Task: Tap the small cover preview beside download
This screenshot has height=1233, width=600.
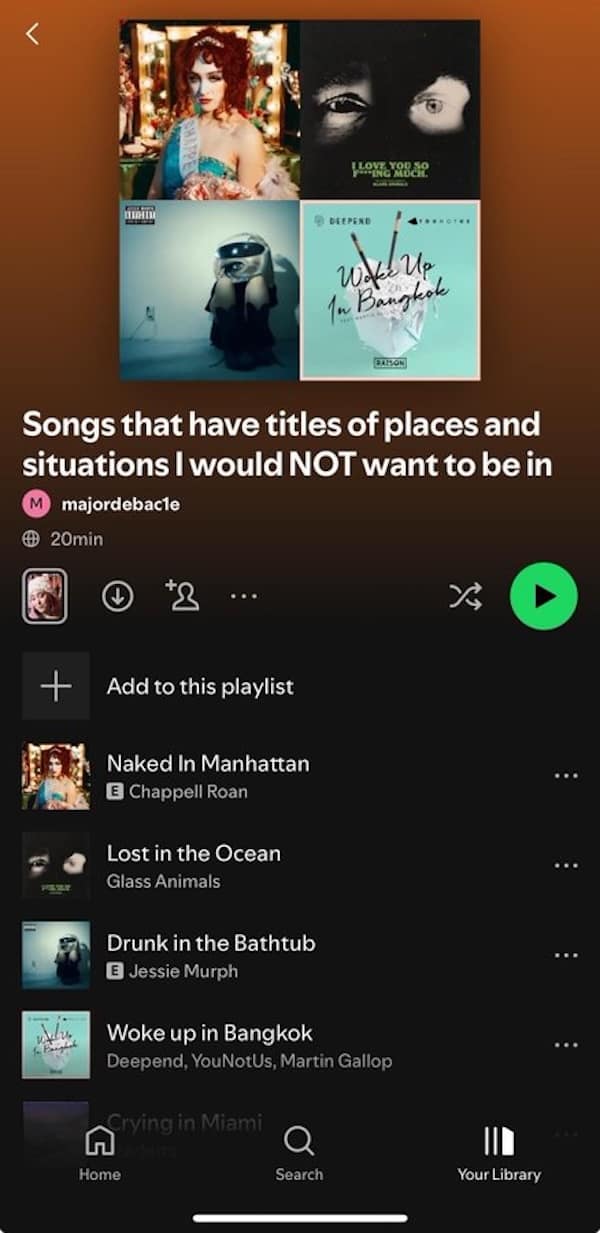Action: coord(45,596)
